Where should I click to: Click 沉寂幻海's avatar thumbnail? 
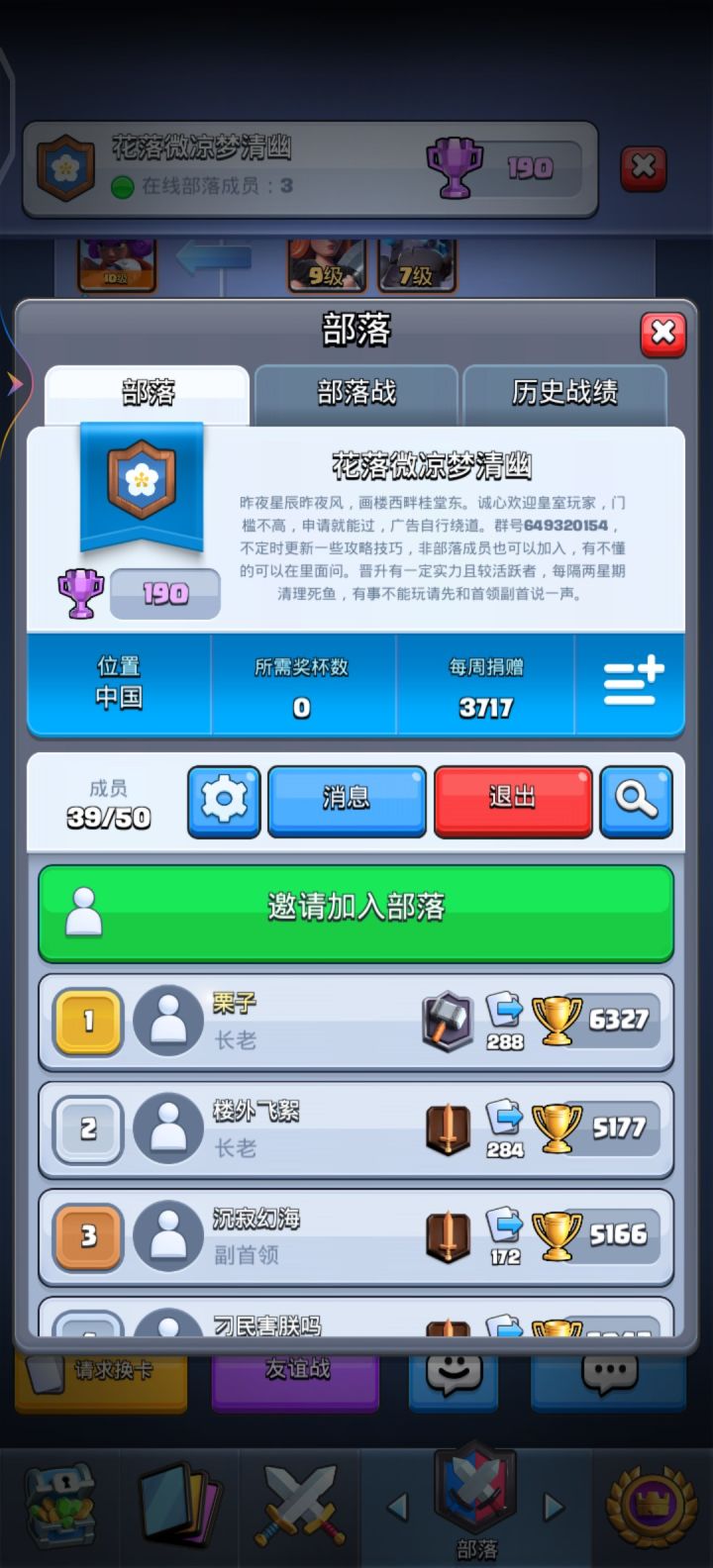(167, 1235)
